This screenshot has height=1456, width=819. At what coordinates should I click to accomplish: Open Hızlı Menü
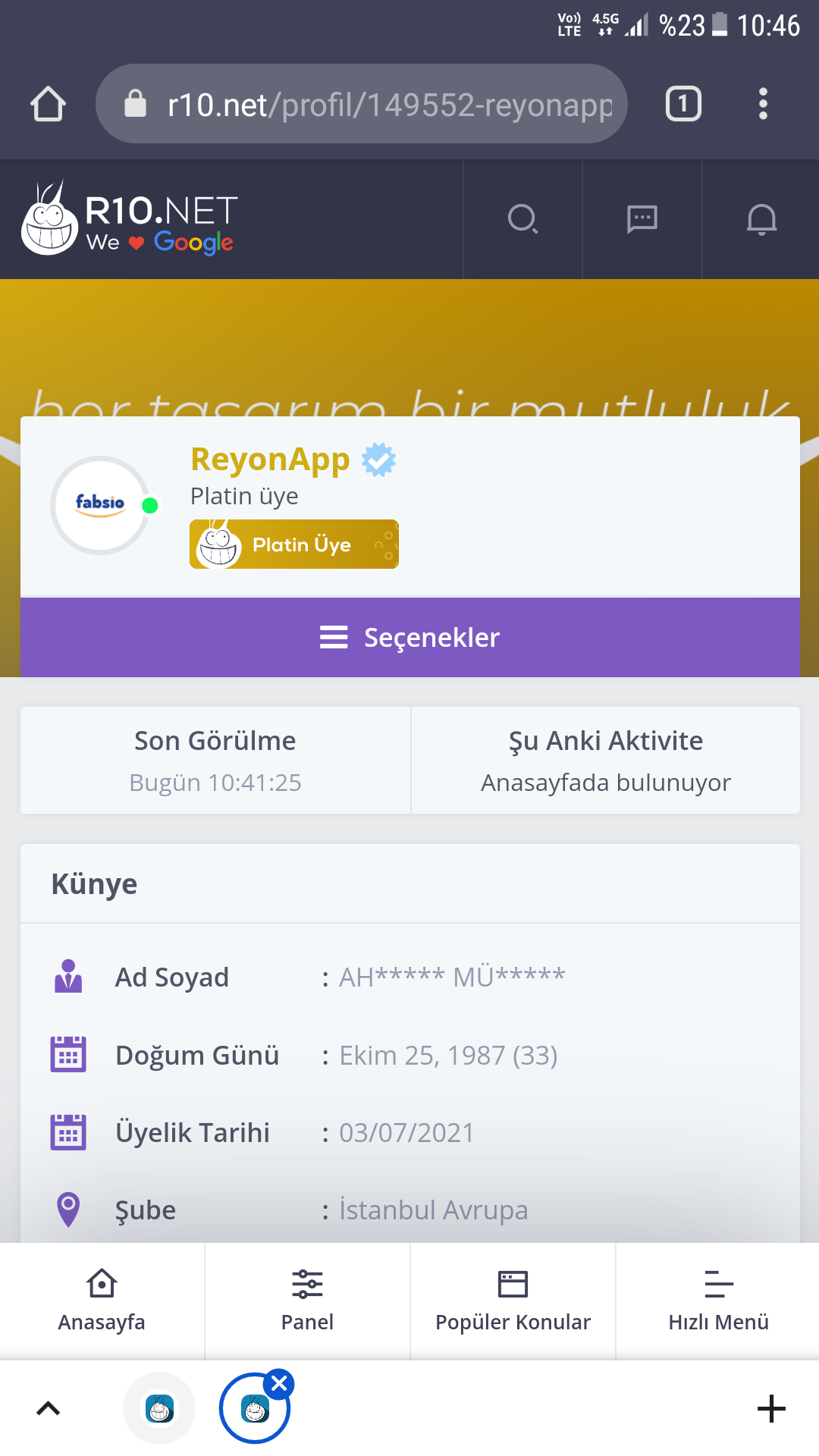coord(718,1301)
